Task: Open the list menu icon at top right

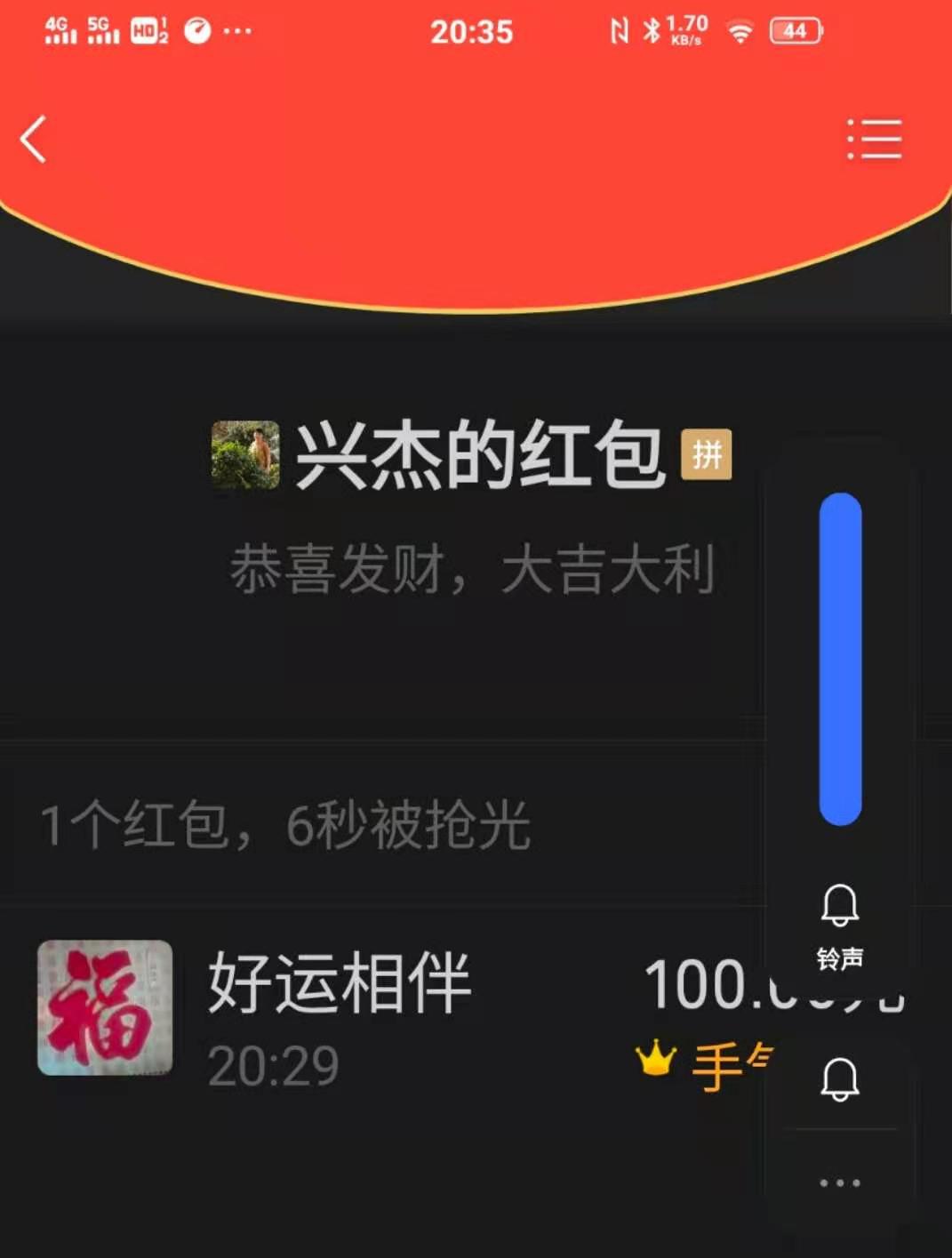Action: tap(875, 140)
